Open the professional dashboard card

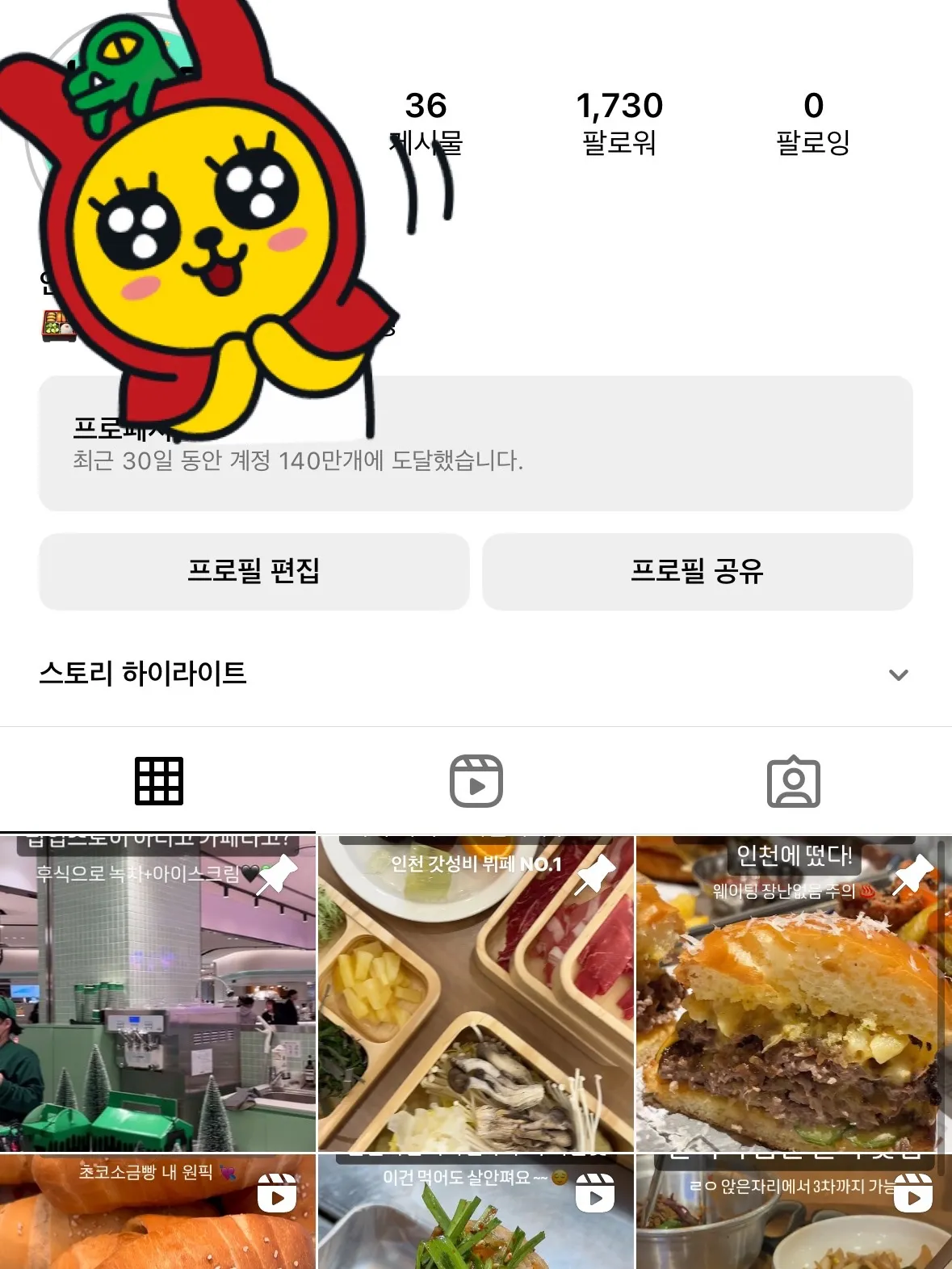pos(476,442)
